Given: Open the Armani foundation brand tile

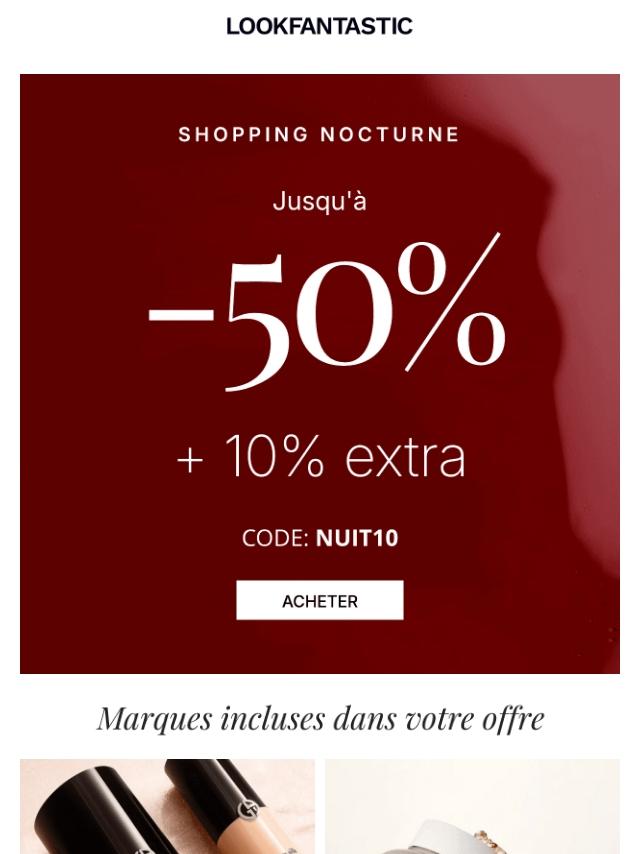Looking at the screenshot, I should [x=167, y=806].
